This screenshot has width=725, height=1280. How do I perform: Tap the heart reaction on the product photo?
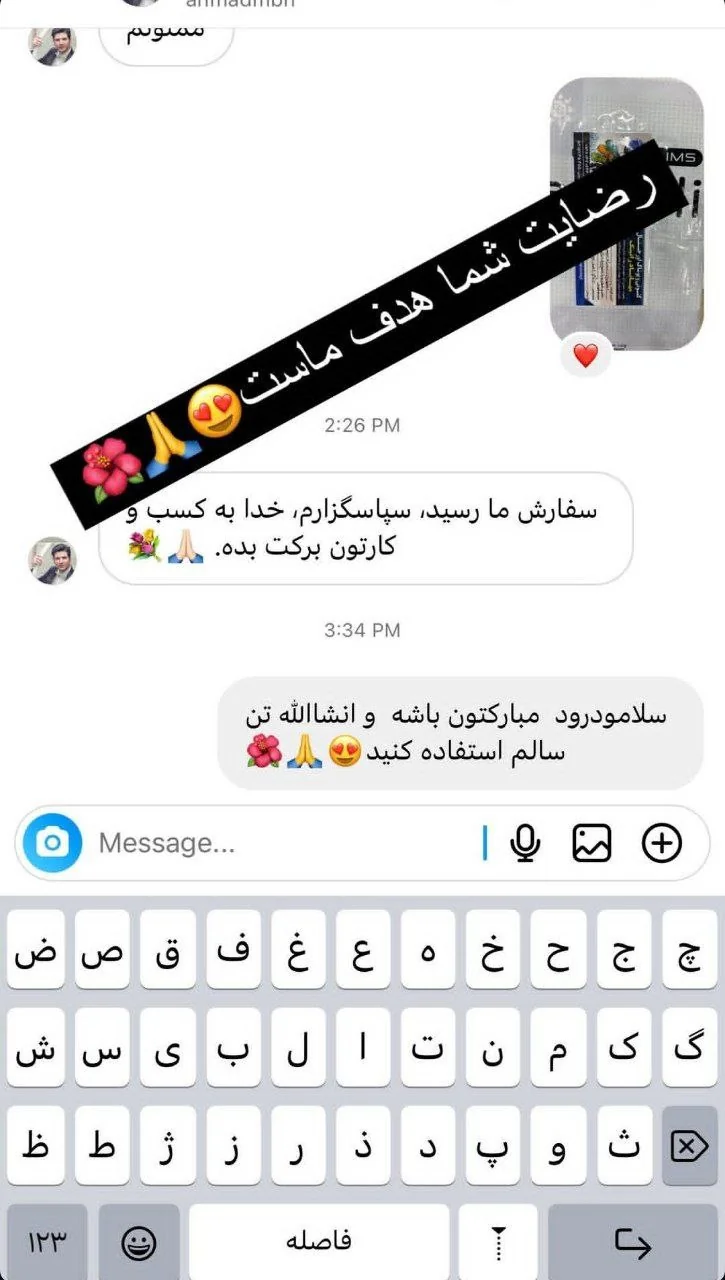588,355
